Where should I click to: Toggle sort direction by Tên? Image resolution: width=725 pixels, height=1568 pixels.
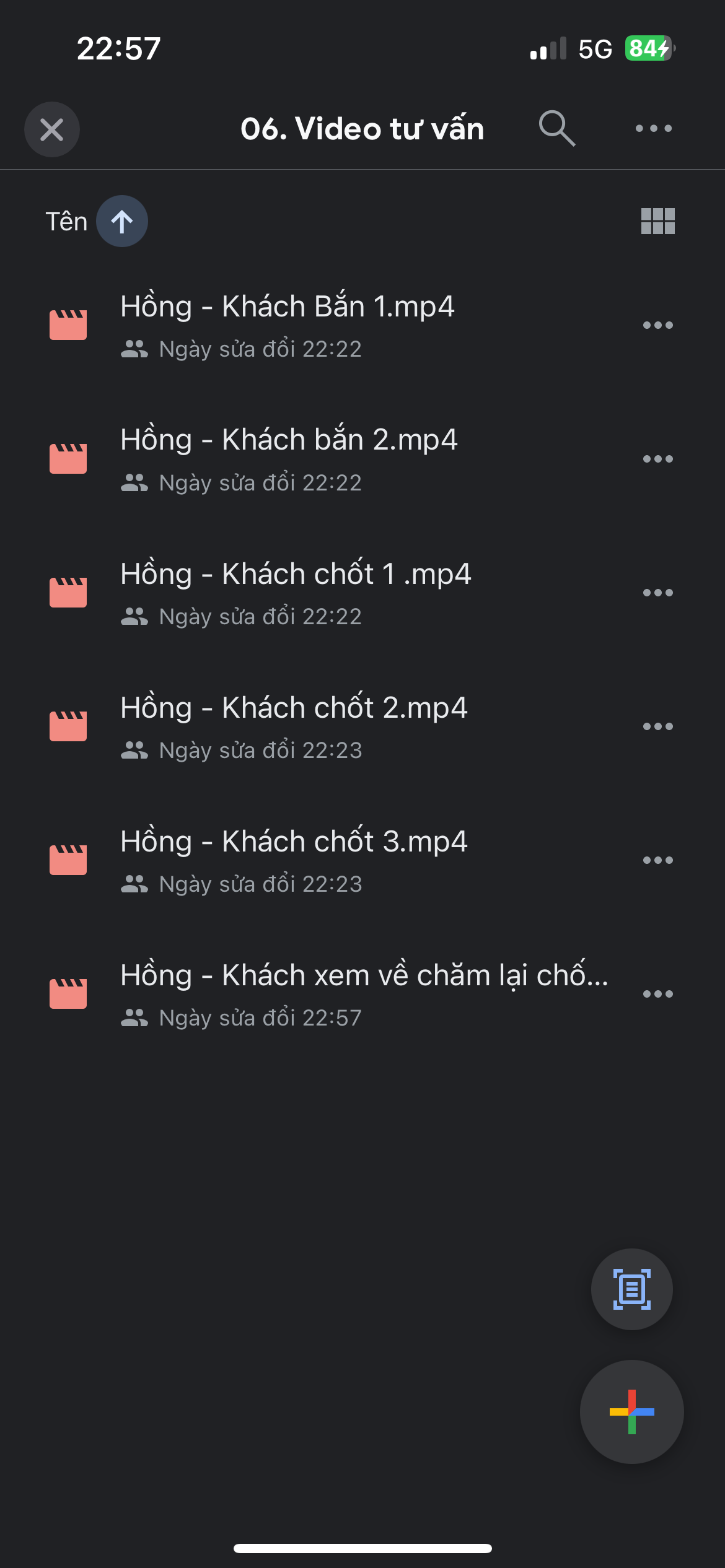pyautogui.click(x=121, y=222)
